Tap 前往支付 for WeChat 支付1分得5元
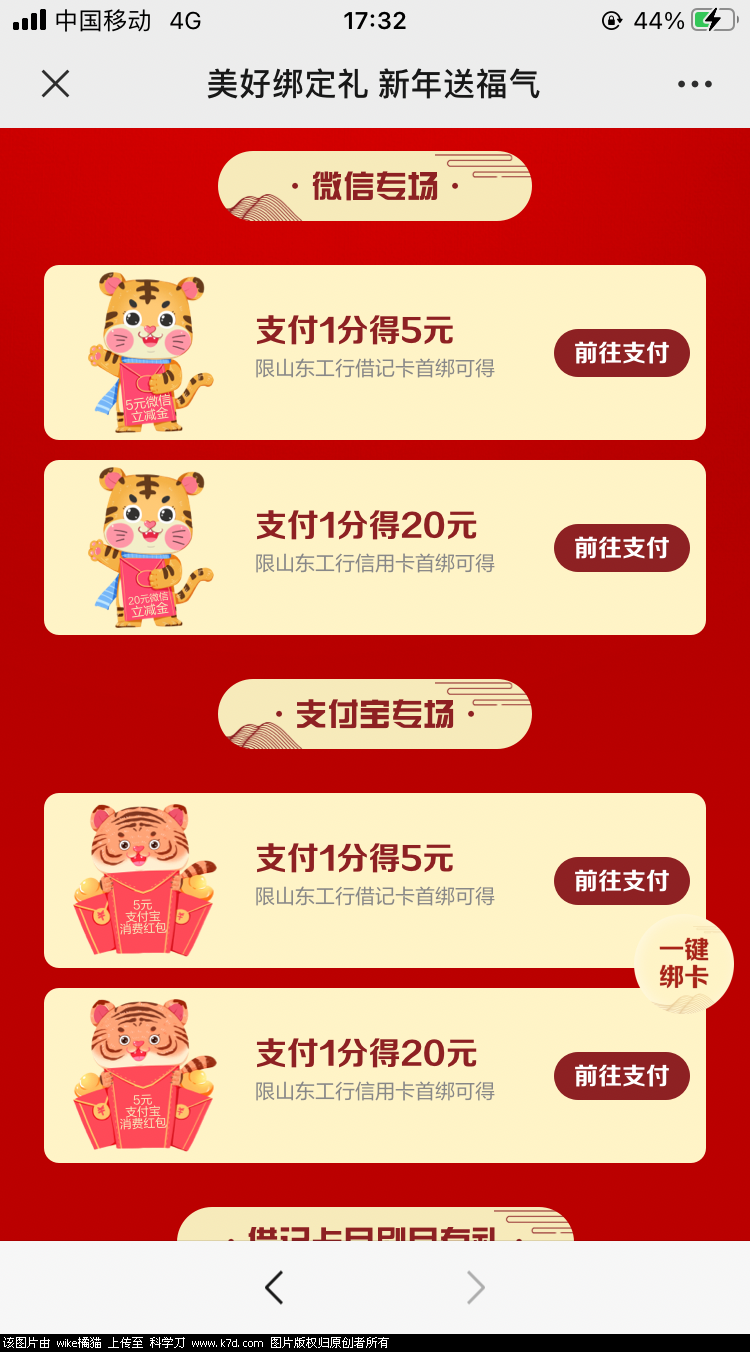 click(x=621, y=353)
